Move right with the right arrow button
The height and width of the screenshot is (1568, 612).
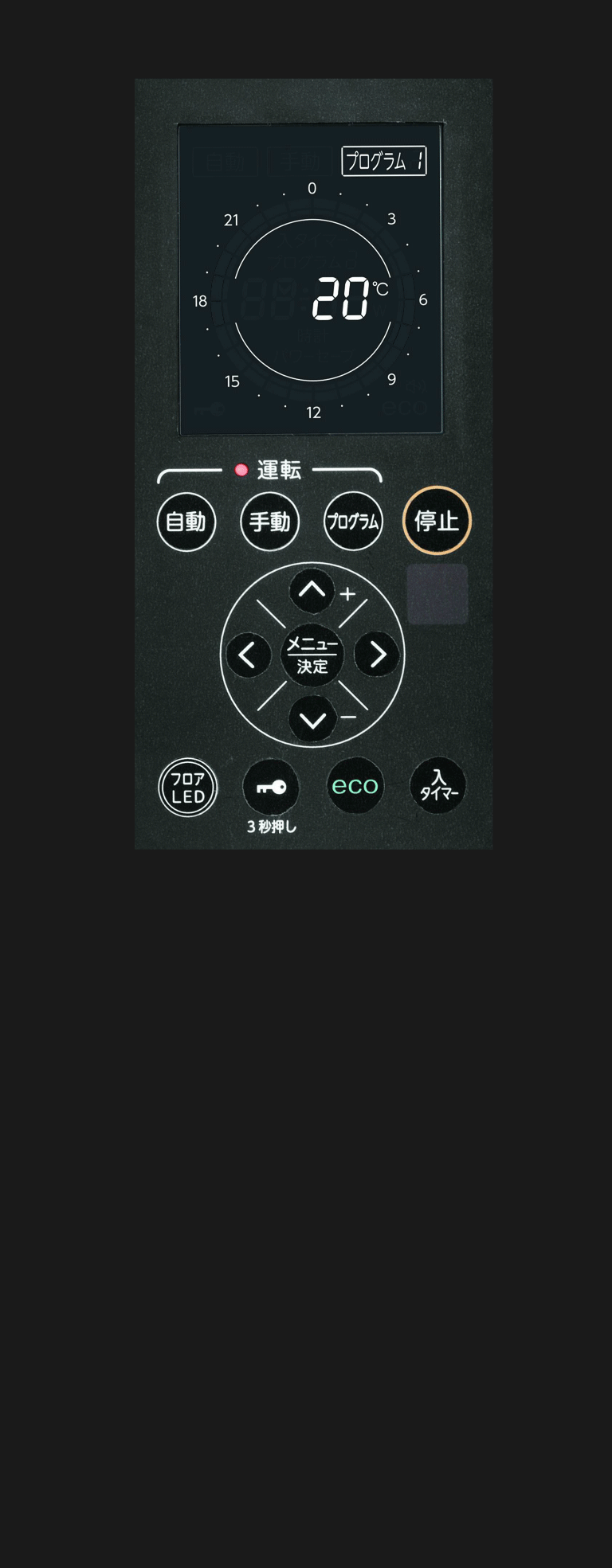click(376, 655)
